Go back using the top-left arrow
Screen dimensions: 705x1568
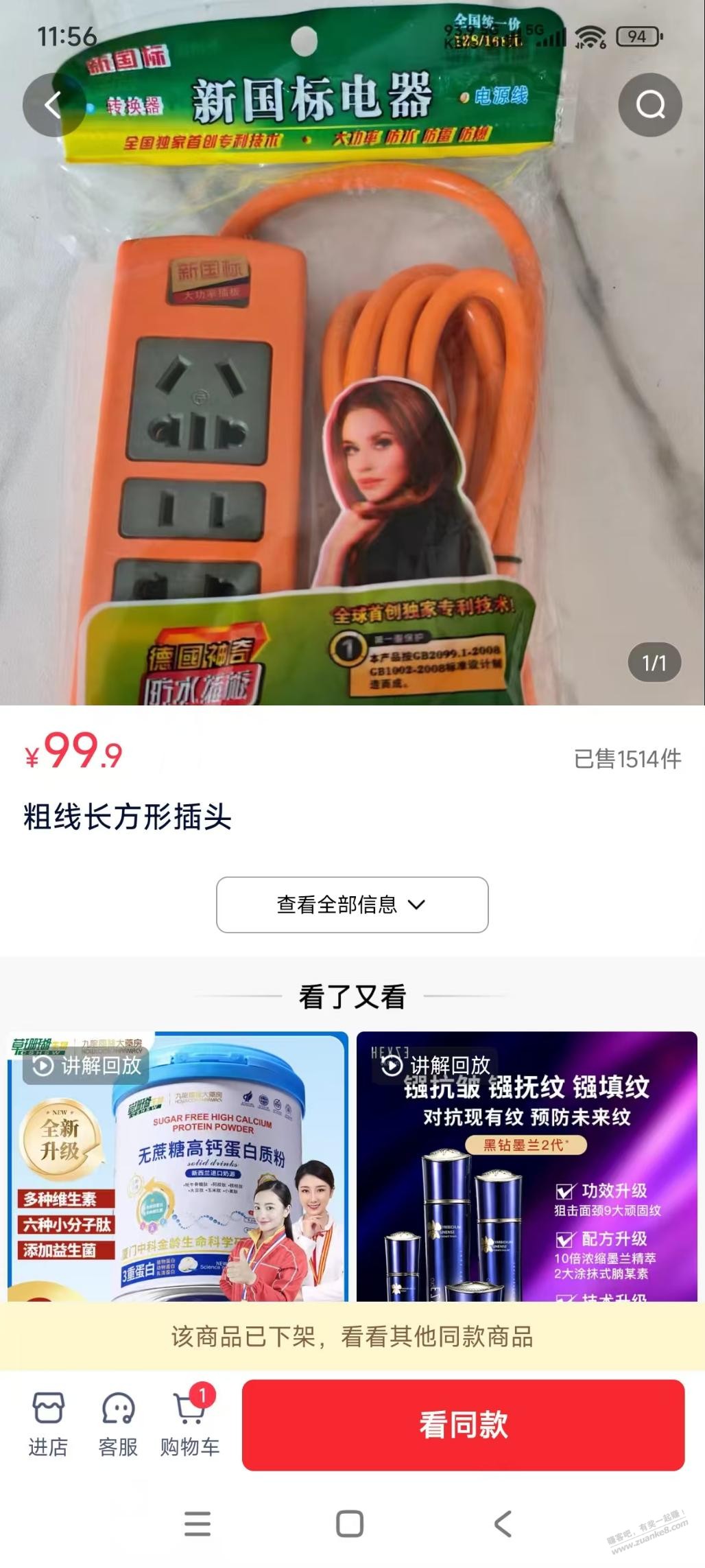53,105
